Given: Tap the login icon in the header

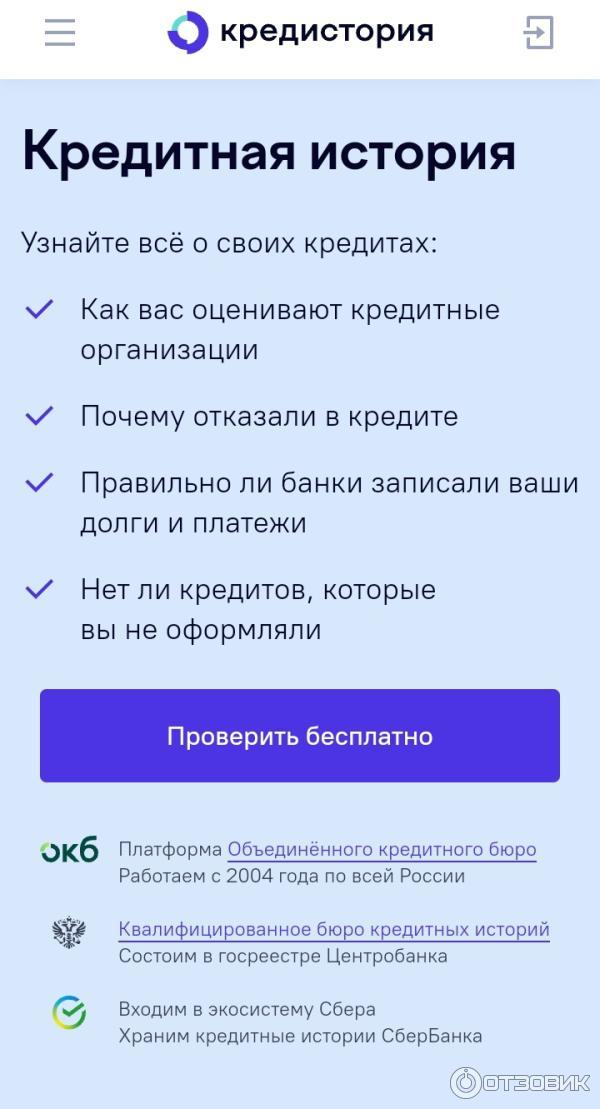Looking at the screenshot, I should tap(538, 33).
